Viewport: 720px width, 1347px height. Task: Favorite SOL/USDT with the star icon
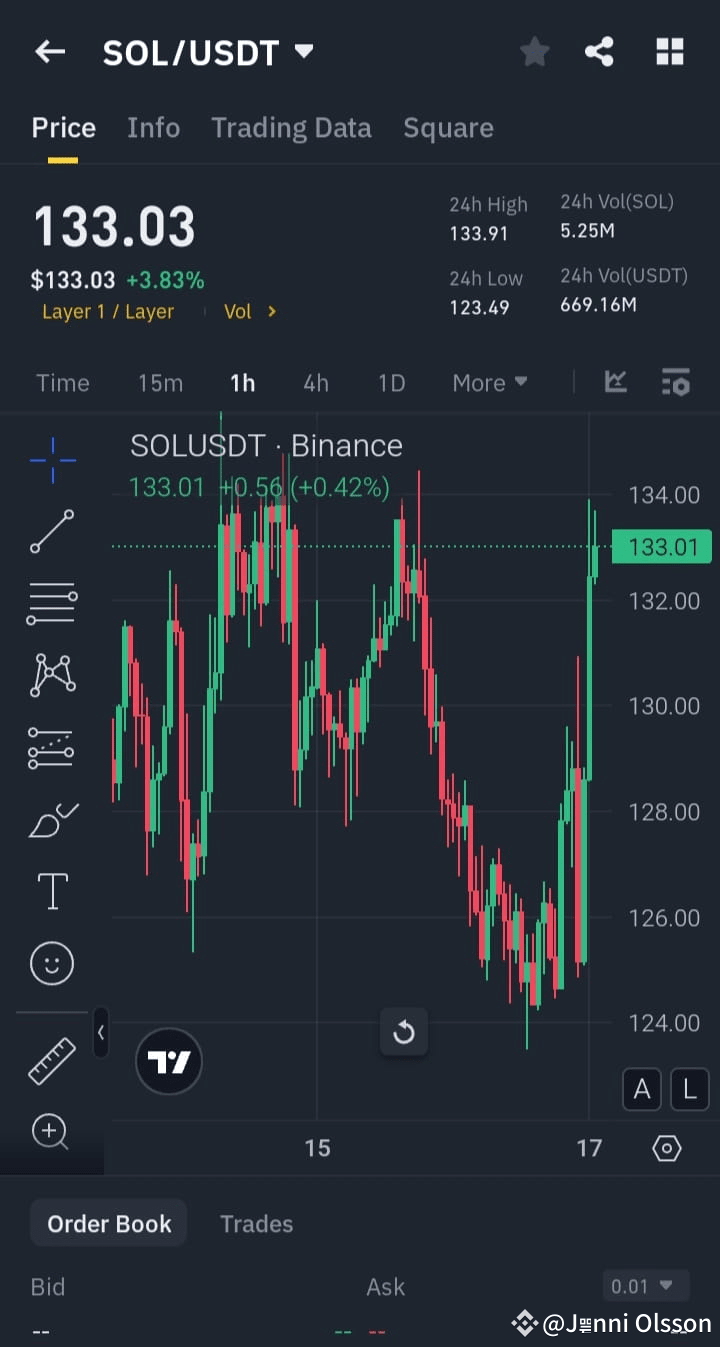534,51
